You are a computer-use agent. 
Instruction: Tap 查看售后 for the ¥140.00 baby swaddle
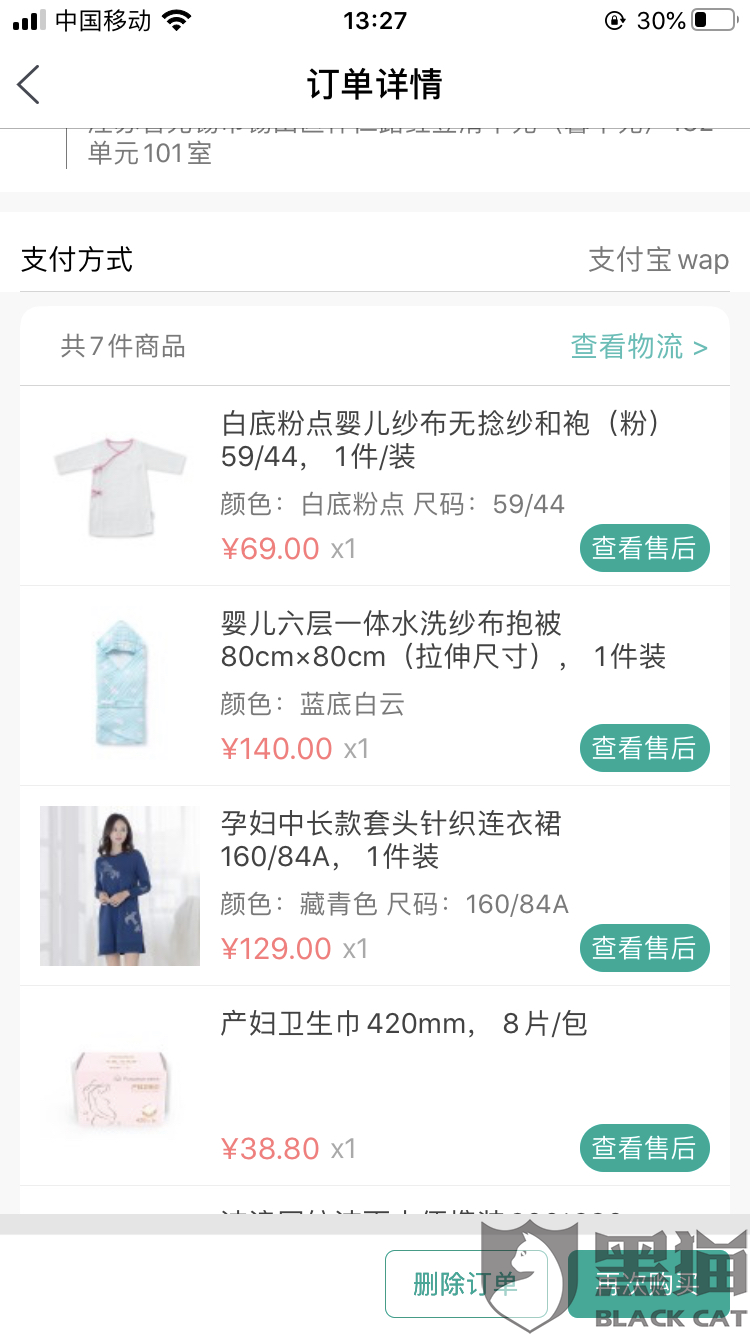644,748
